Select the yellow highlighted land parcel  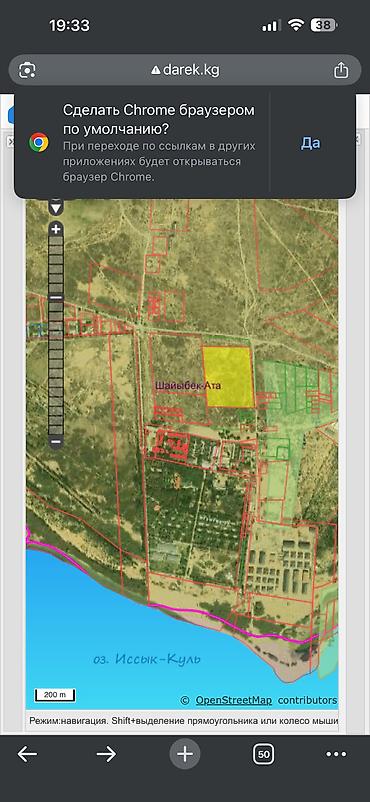[x=228, y=377]
